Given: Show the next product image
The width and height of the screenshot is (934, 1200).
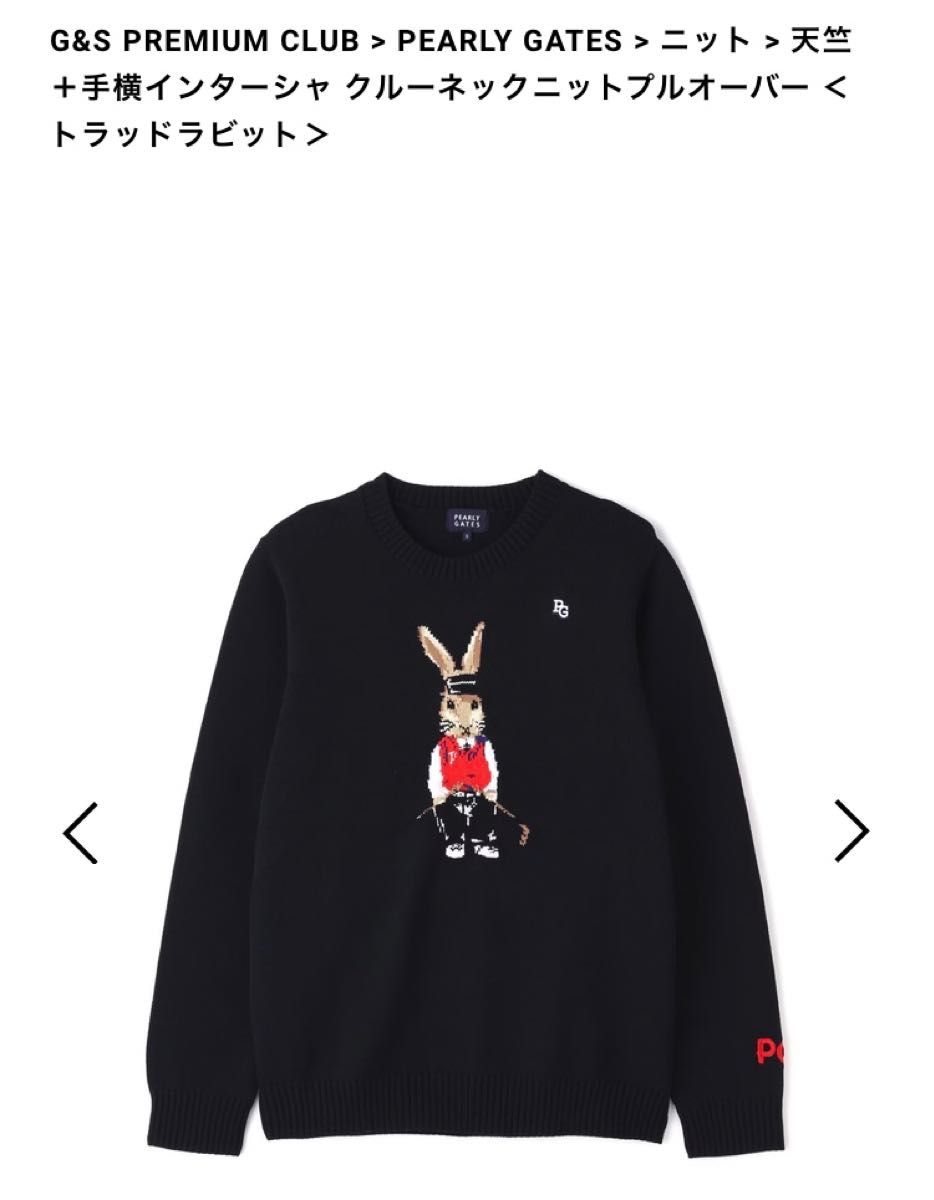Looking at the screenshot, I should pyautogui.click(x=851, y=832).
